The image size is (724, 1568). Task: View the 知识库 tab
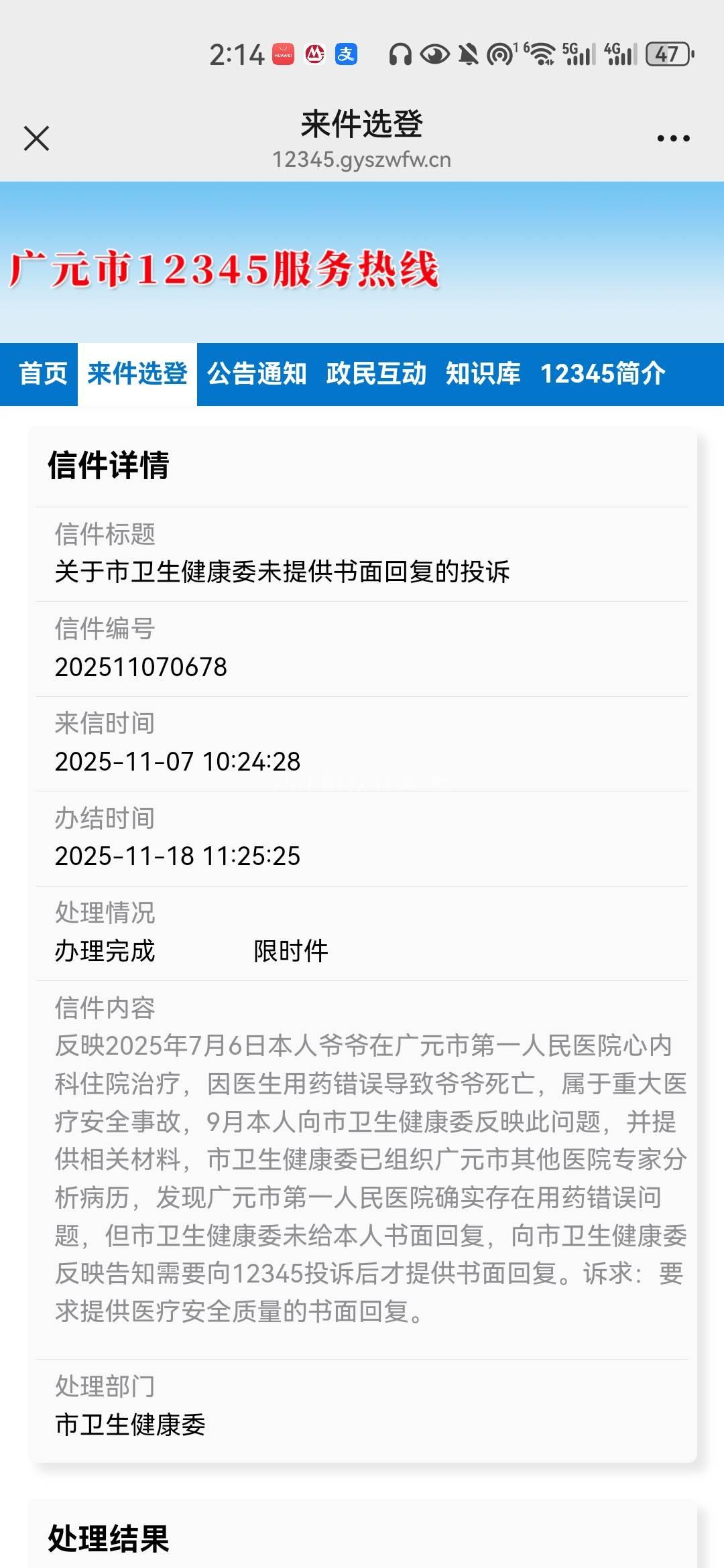tap(483, 374)
